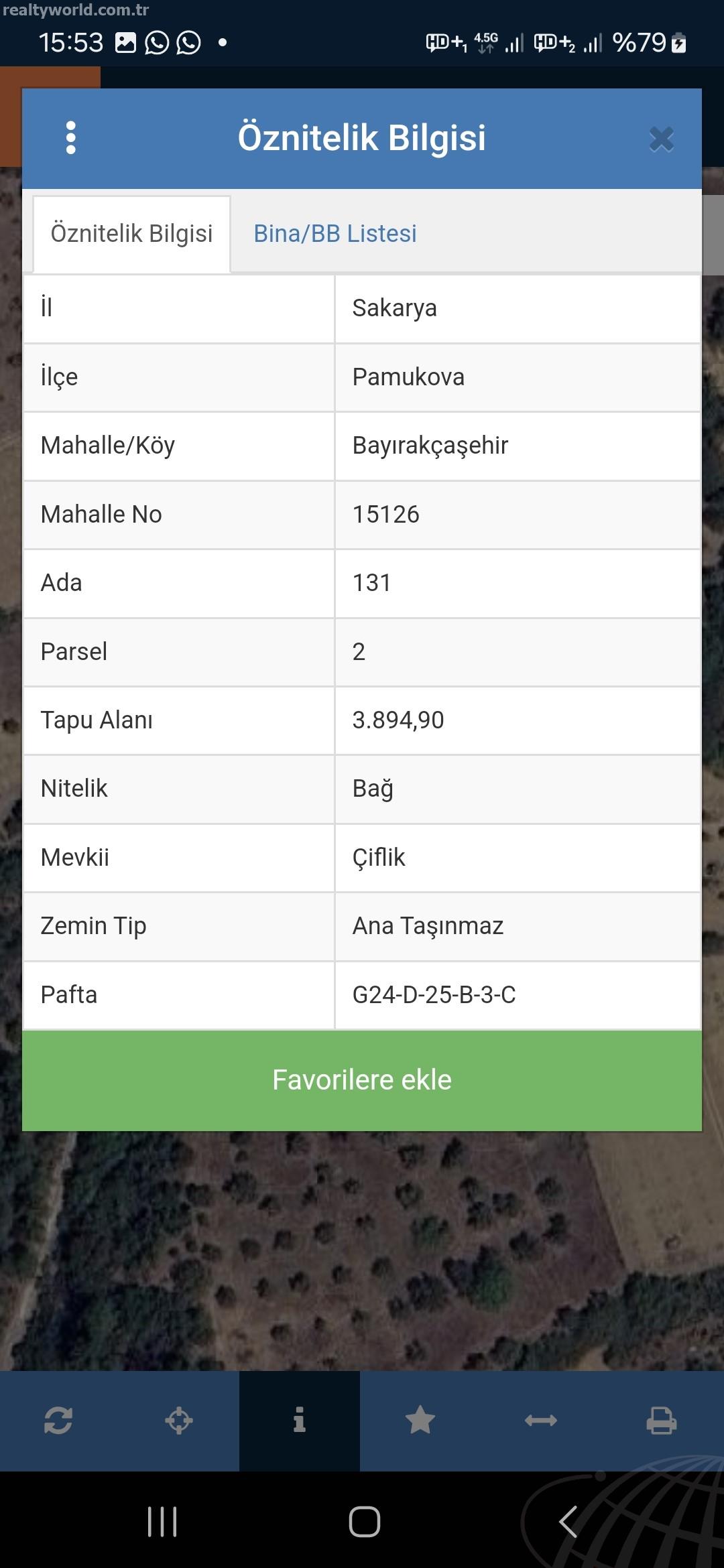Open the three-dot menu in the dialog header
Viewport: 724px width, 1568px height.
click(71, 137)
